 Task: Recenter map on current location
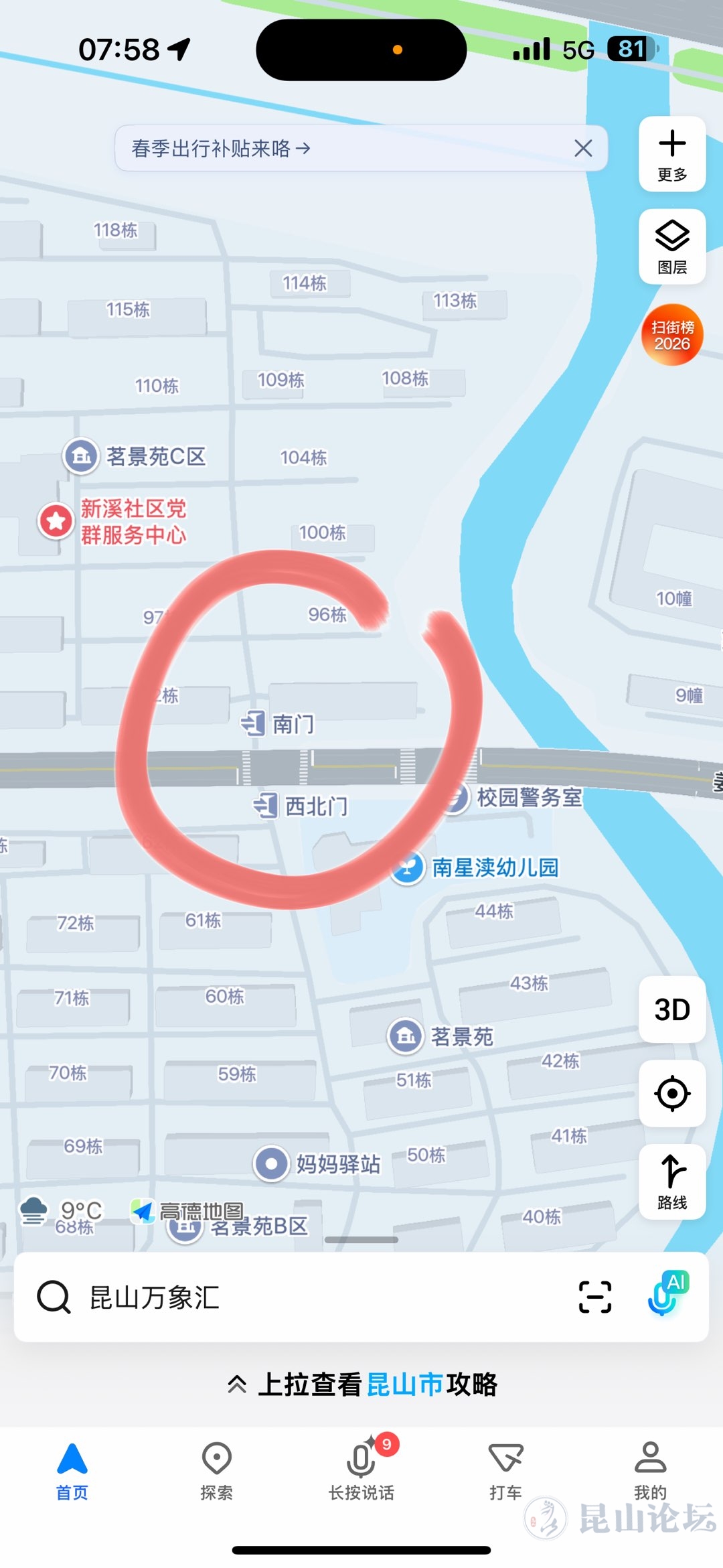pyautogui.click(x=671, y=1094)
